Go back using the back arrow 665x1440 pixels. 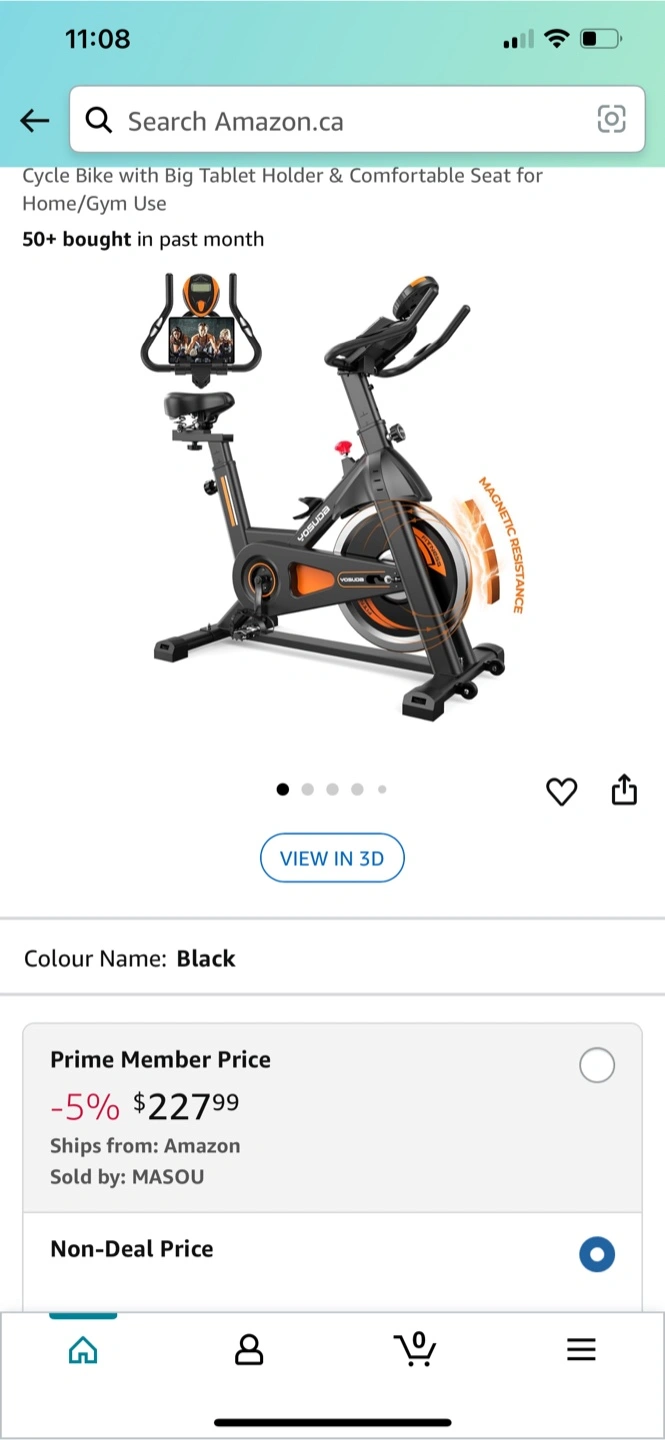tap(35, 121)
